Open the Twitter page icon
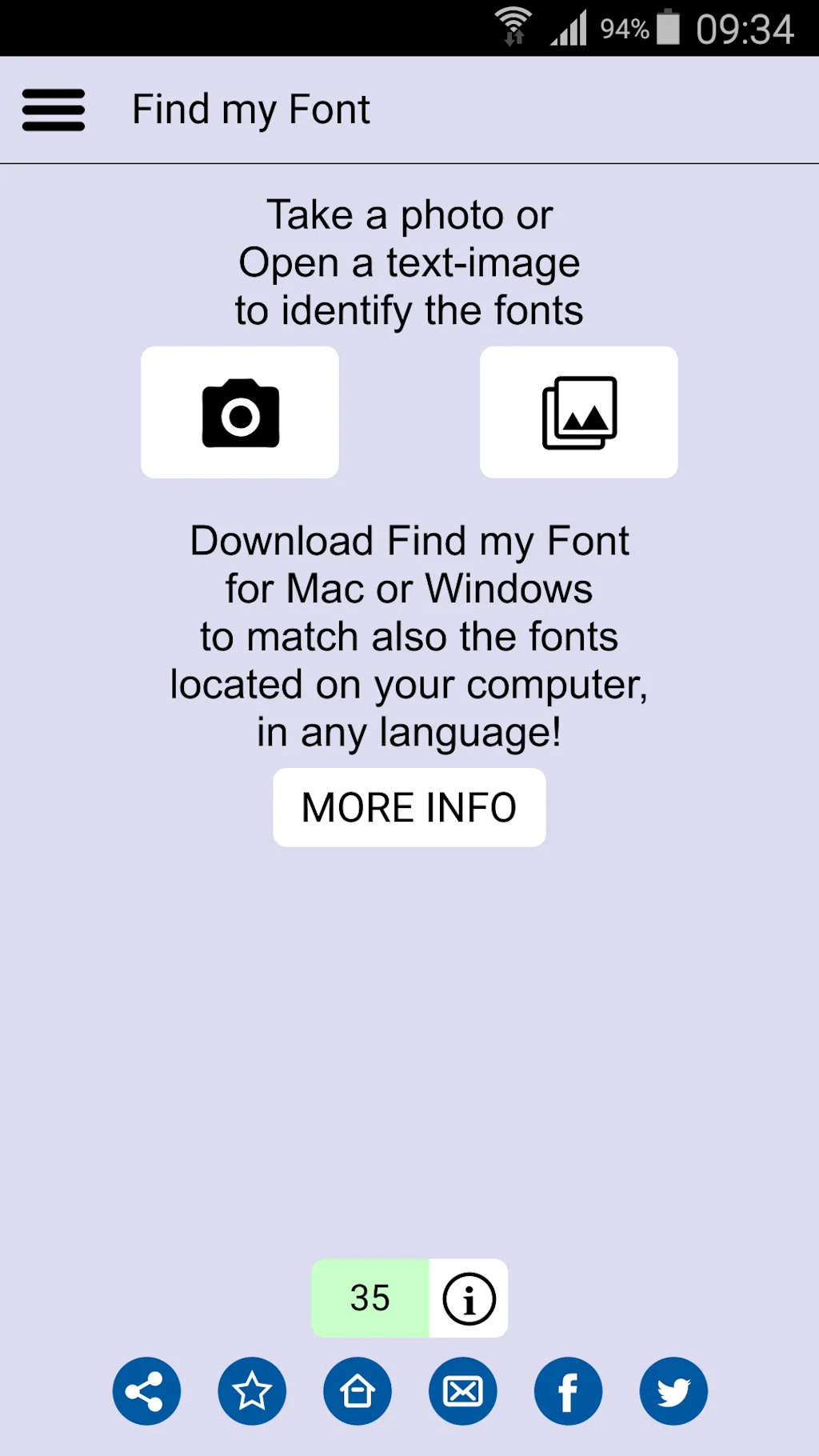The height and width of the screenshot is (1456, 819). pos(673,1391)
